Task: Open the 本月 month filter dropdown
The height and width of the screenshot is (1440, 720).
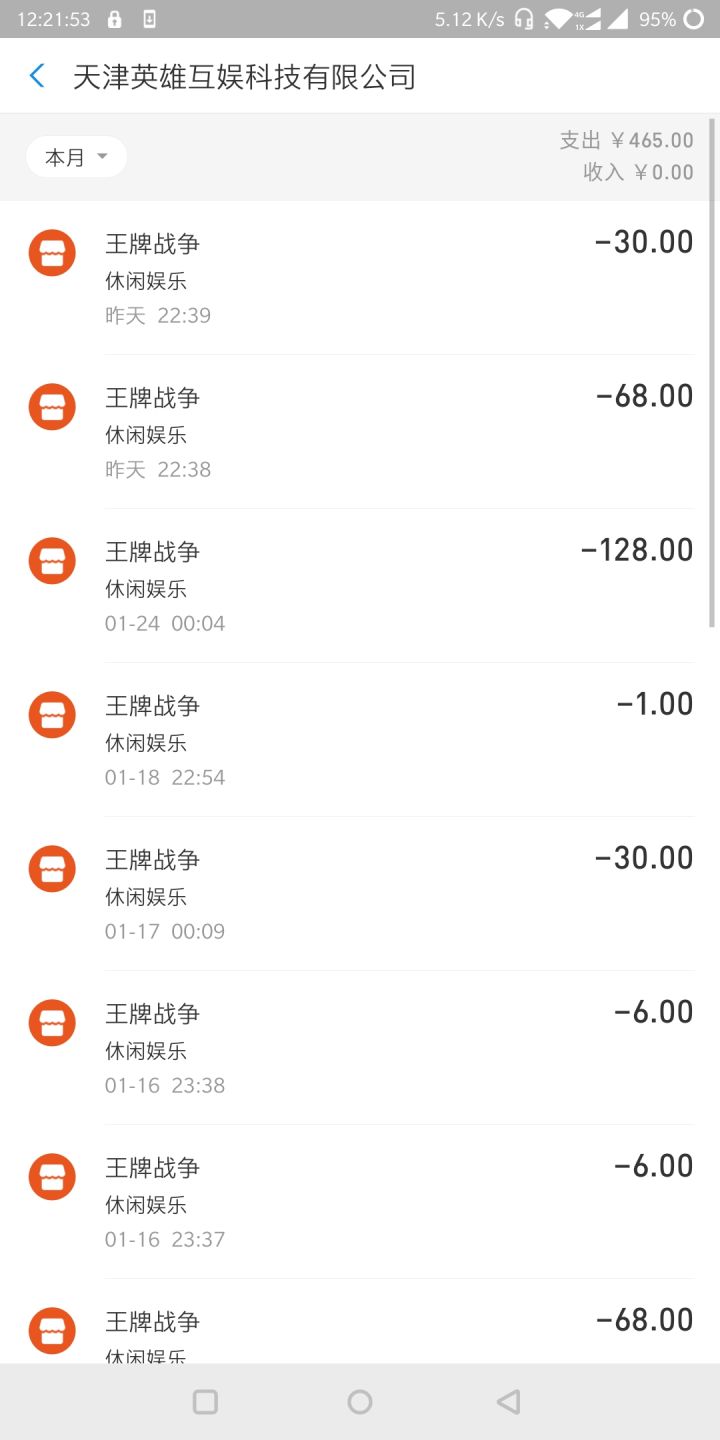Action: [x=76, y=157]
